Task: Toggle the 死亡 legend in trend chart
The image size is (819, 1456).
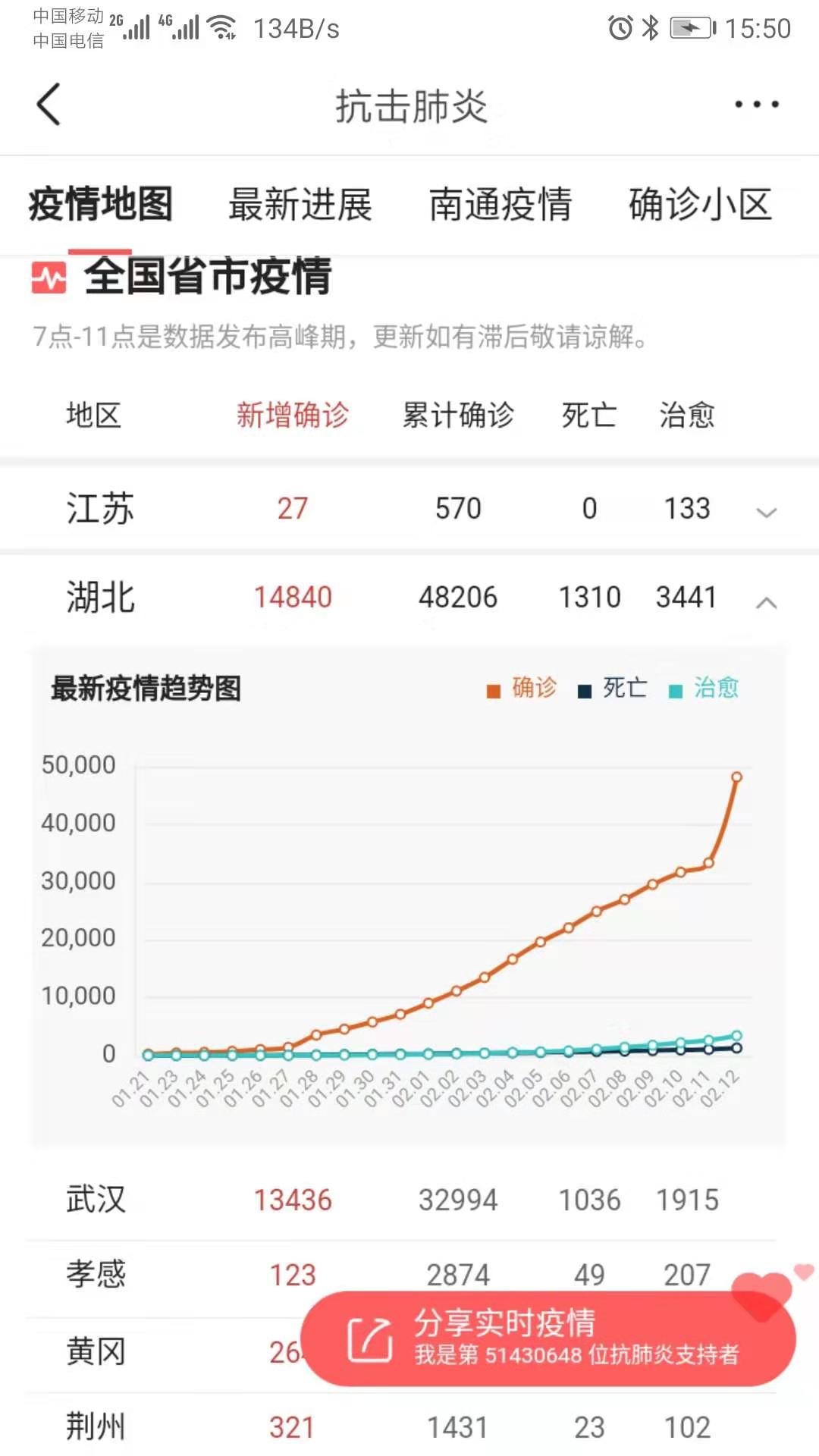Action: [x=613, y=689]
